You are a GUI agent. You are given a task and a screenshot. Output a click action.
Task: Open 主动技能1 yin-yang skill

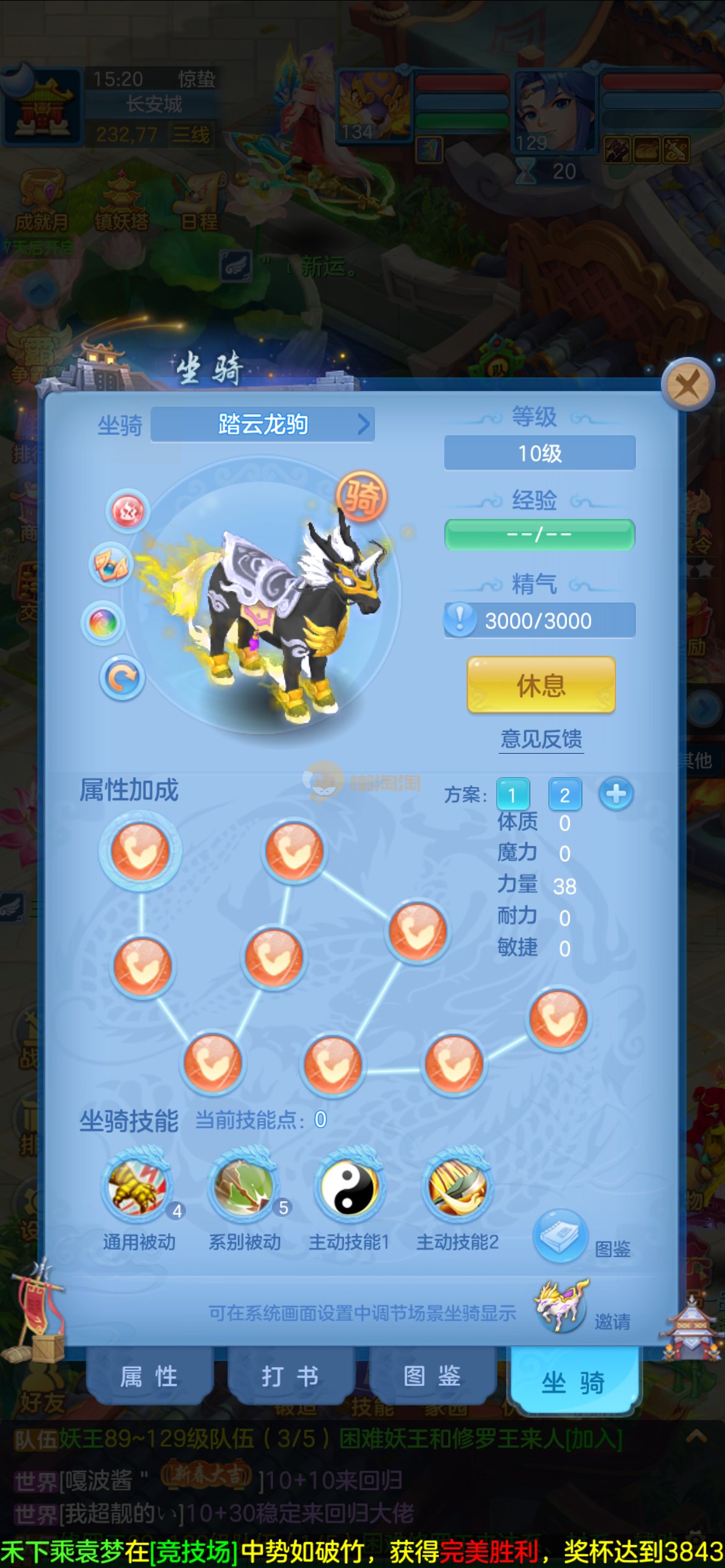(x=349, y=1188)
